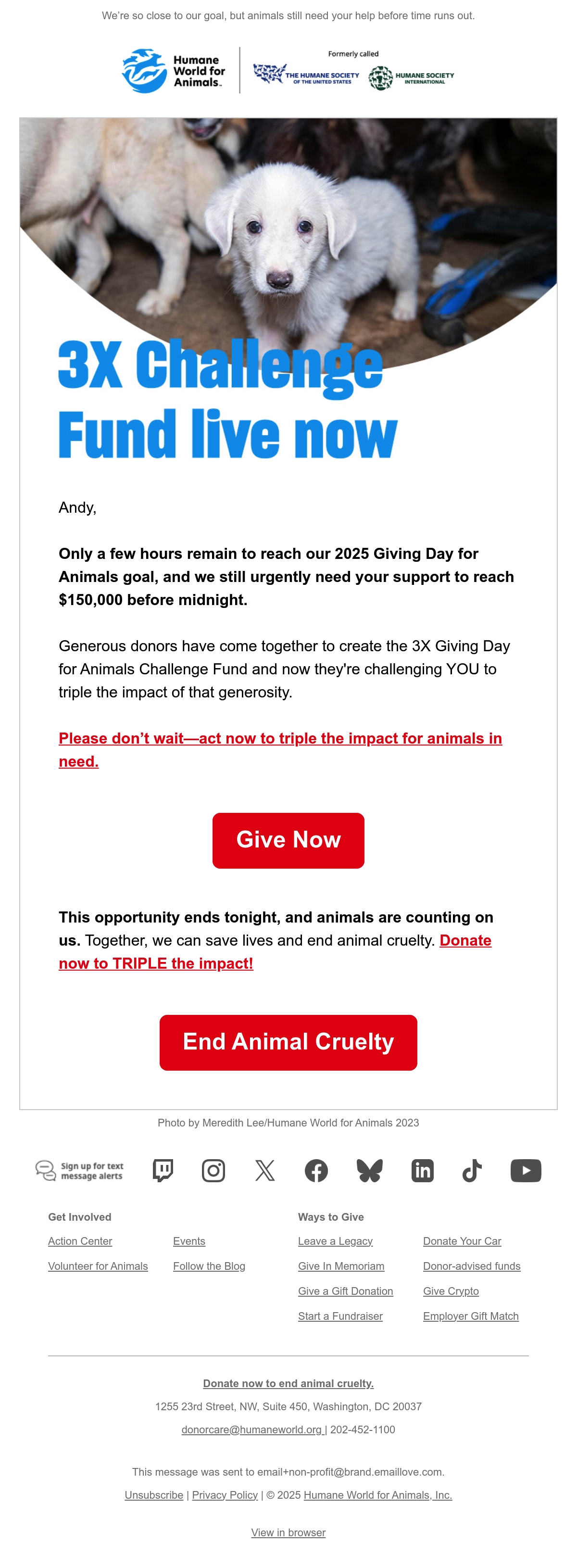Open the 'Please don't wait—act now' link

tap(280, 749)
